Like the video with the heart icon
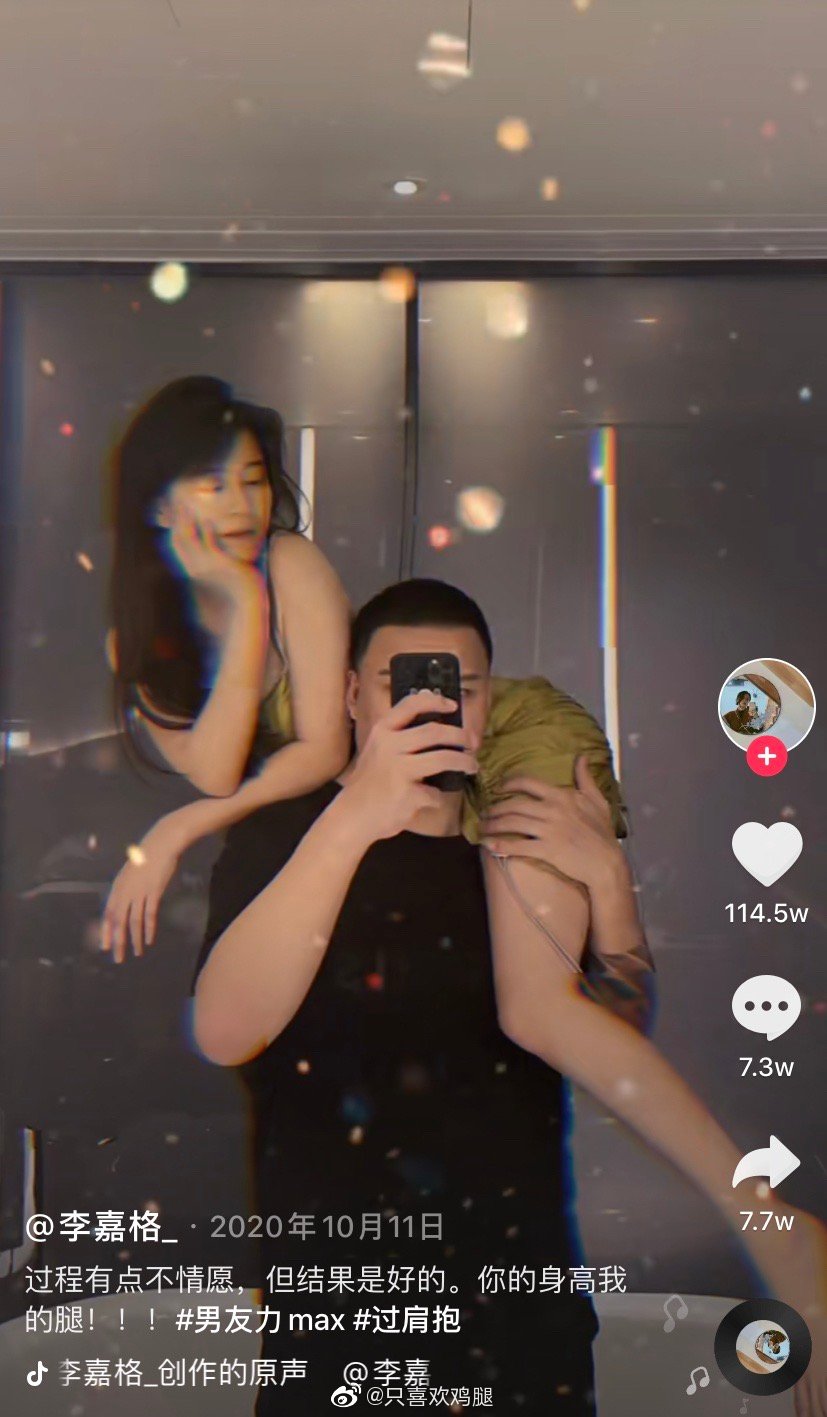Image resolution: width=827 pixels, height=1417 pixels. point(766,855)
